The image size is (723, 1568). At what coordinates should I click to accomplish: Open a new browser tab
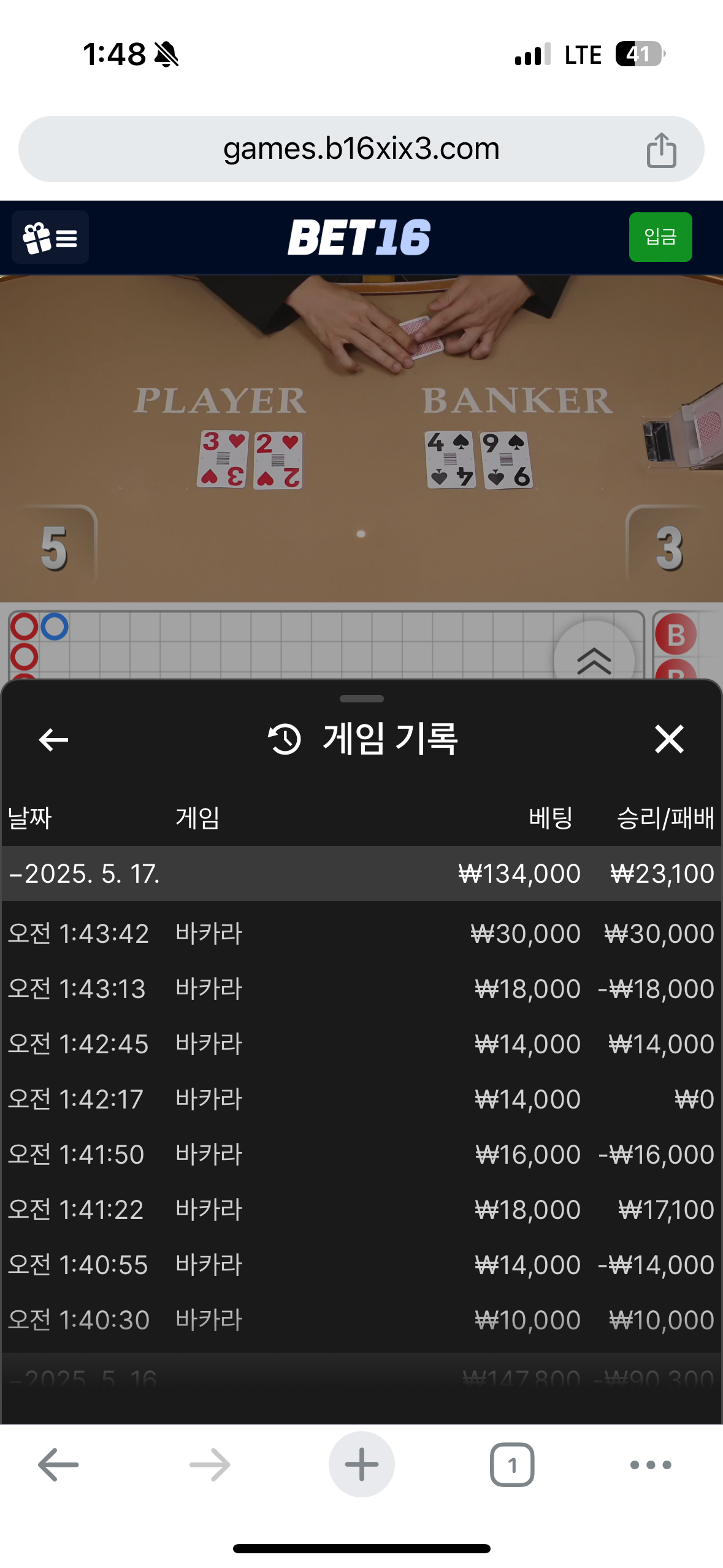pos(361,1465)
